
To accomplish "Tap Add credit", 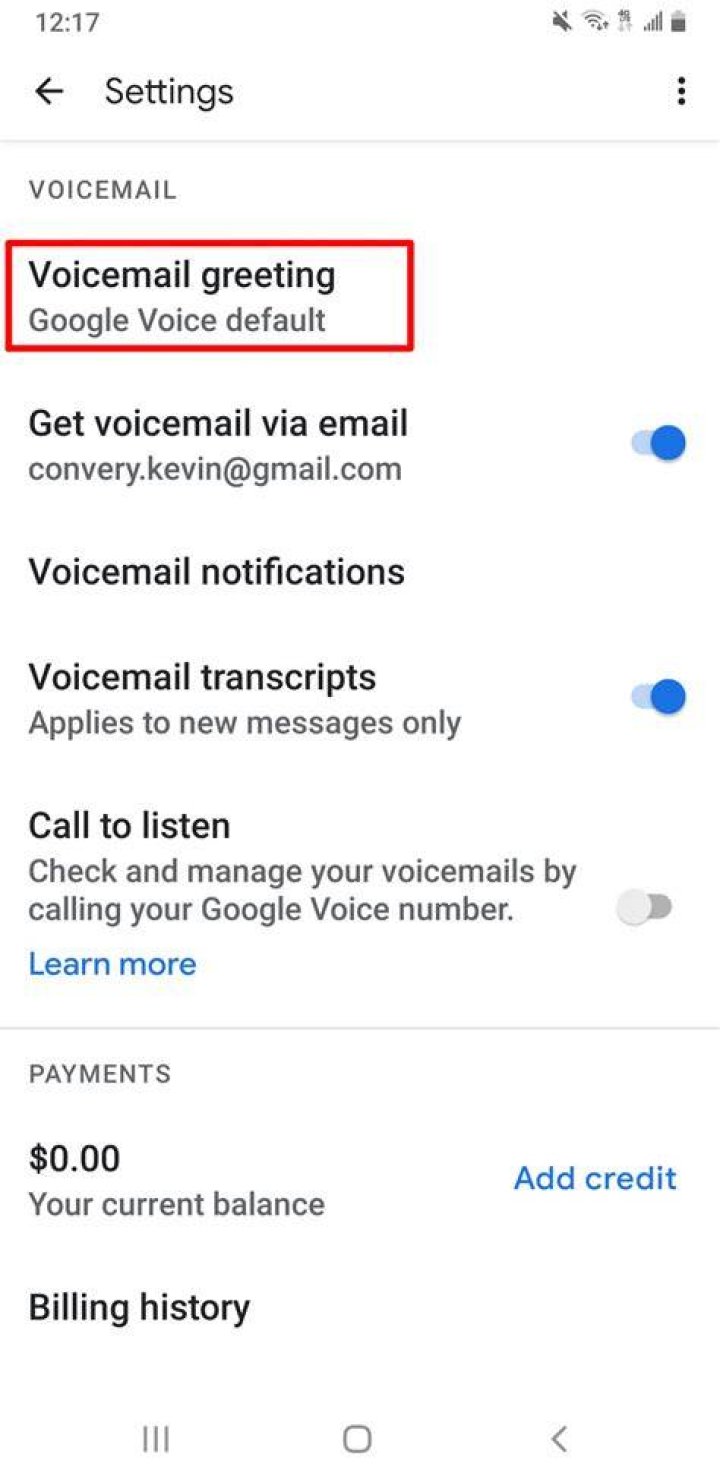I will pos(595,1178).
